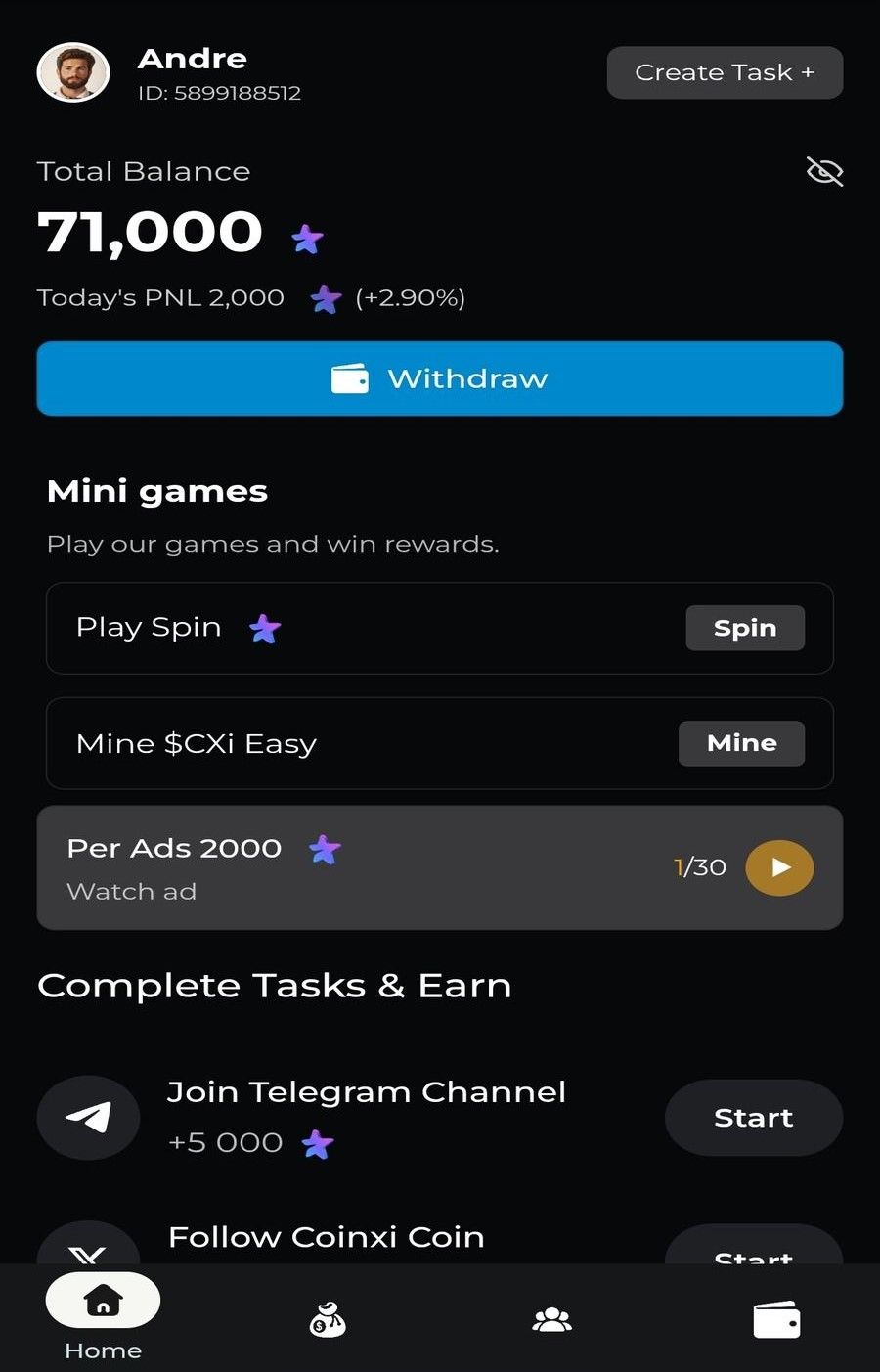
Task: Click the 1/30 ad progress counter
Action: pyautogui.click(x=700, y=867)
